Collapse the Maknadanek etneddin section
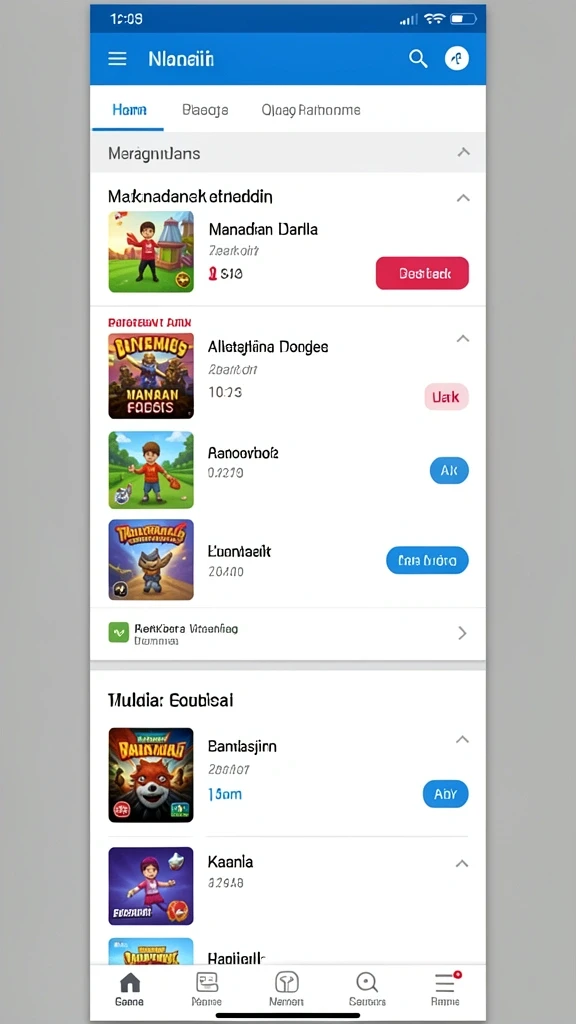The image size is (576, 1024). [463, 197]
